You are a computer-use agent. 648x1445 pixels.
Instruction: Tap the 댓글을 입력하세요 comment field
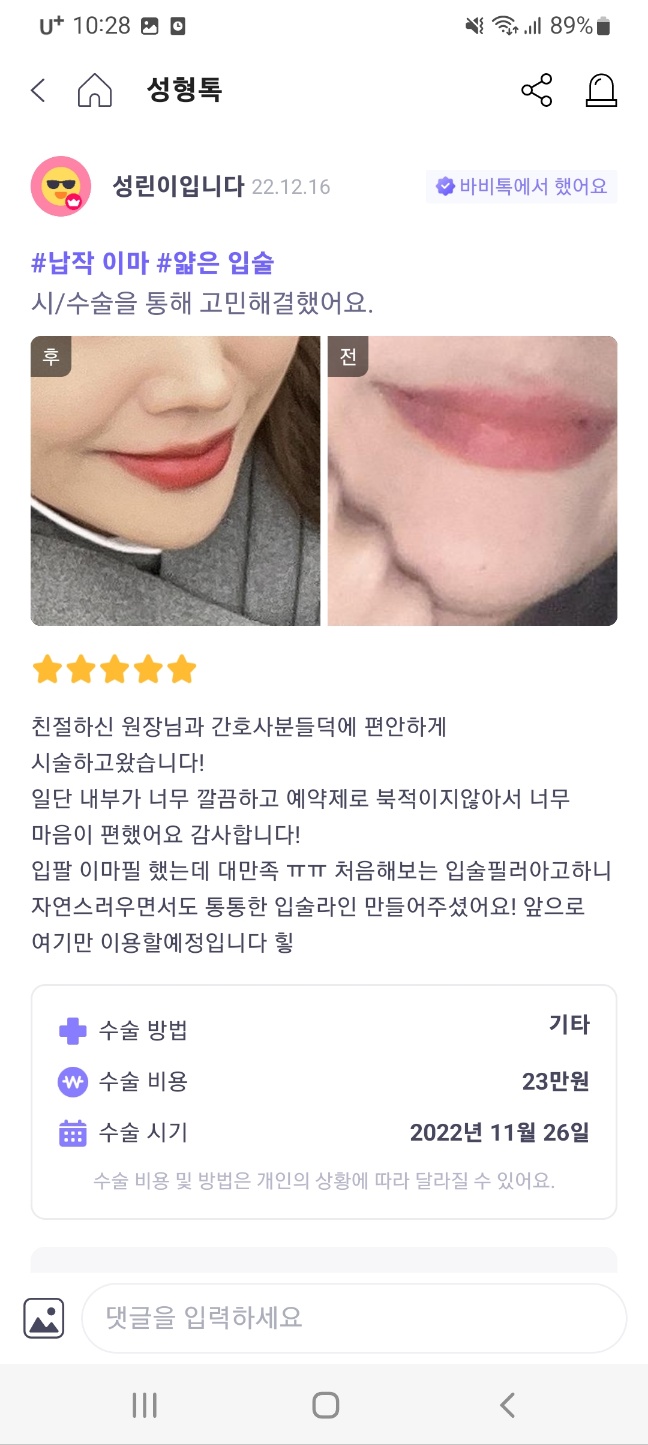click(354, 1318)
